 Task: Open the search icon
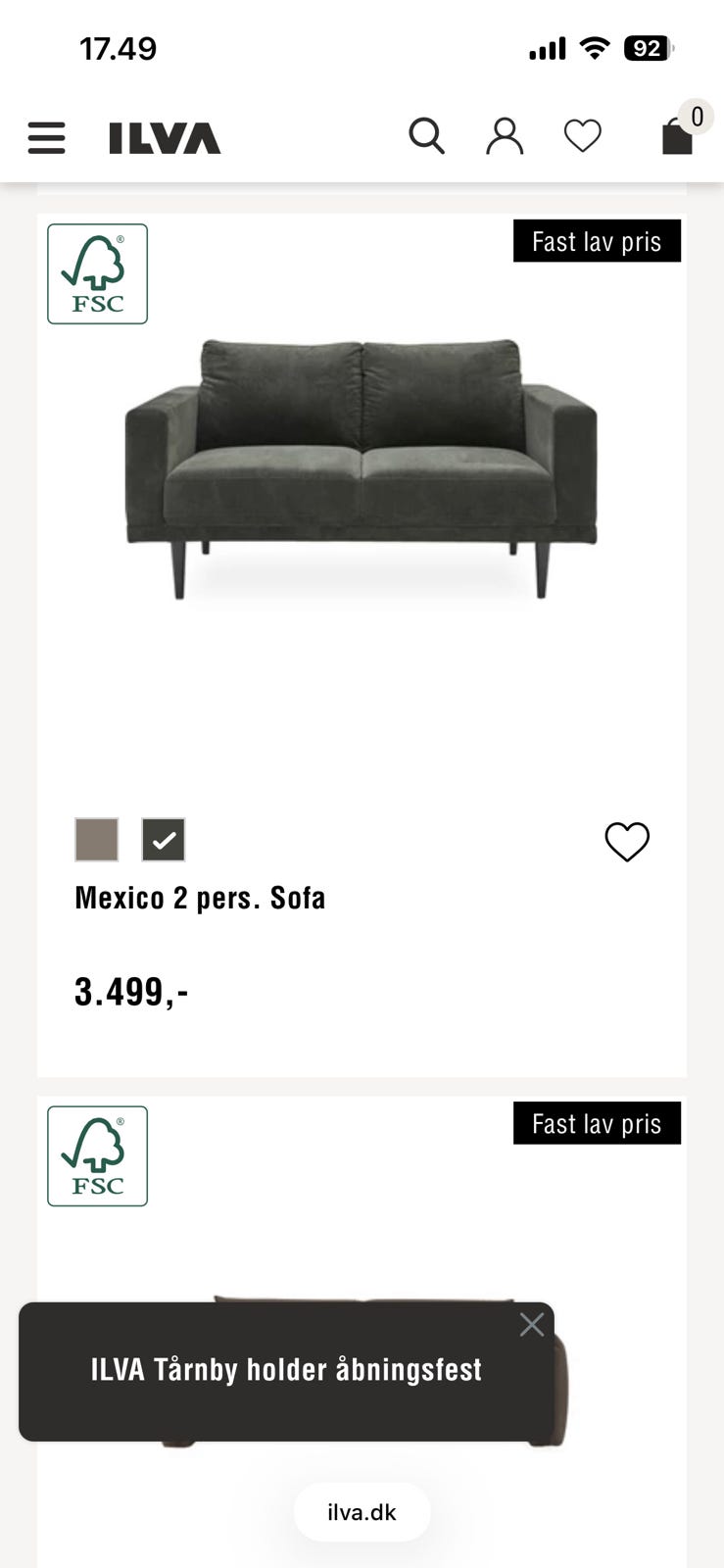(x=426, y=136)
